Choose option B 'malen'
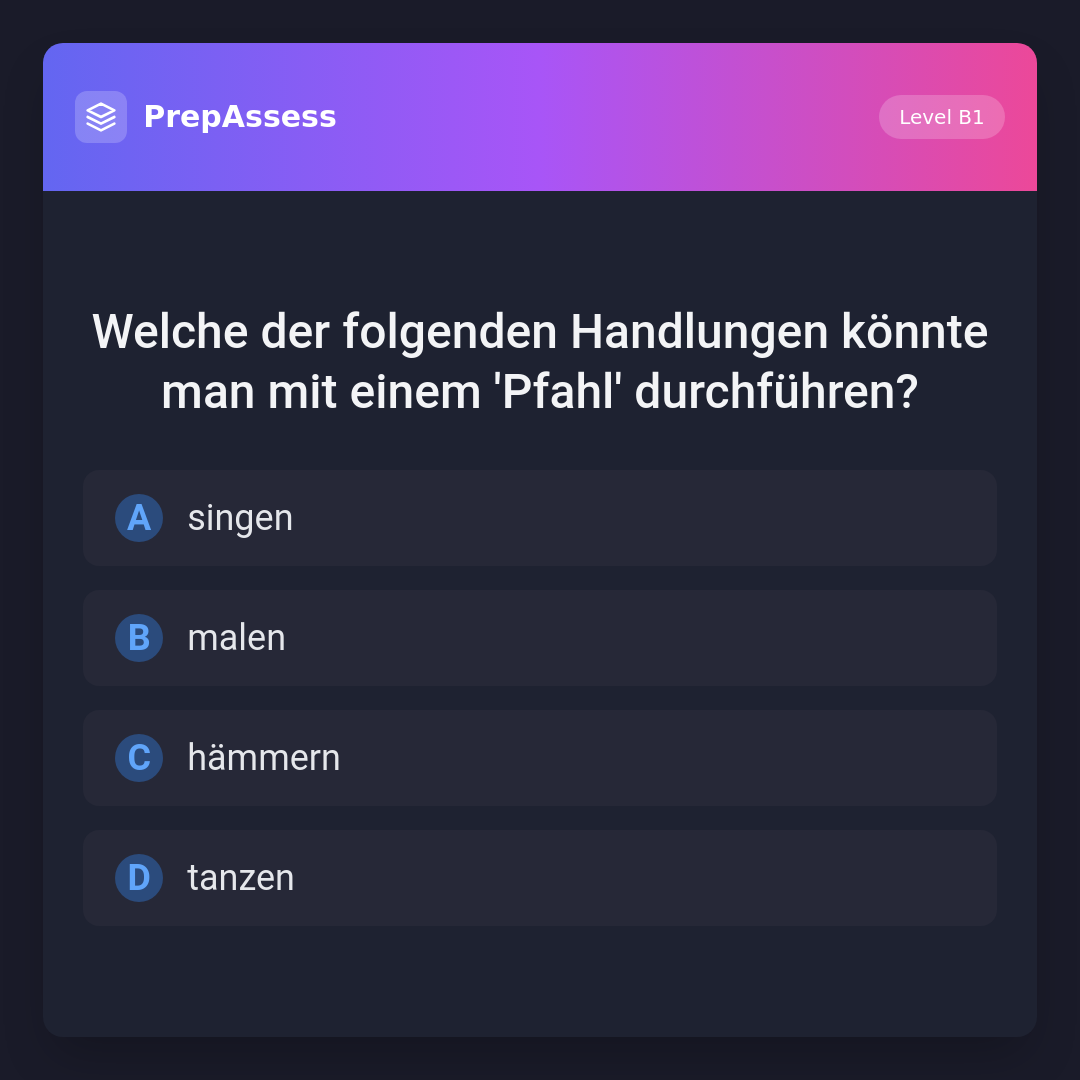 540,638
